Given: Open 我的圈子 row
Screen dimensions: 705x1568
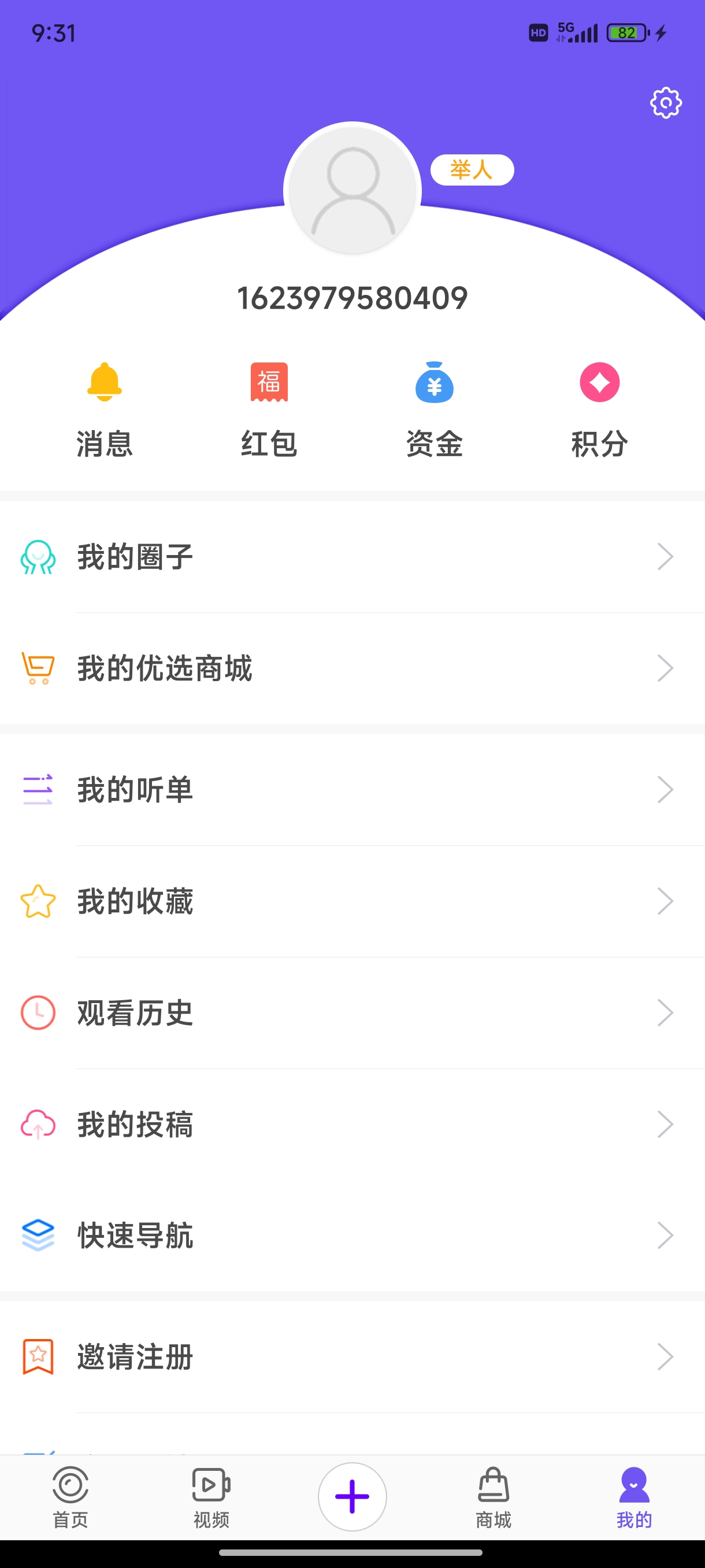Looking at the screenshot, I should (352, 557).
